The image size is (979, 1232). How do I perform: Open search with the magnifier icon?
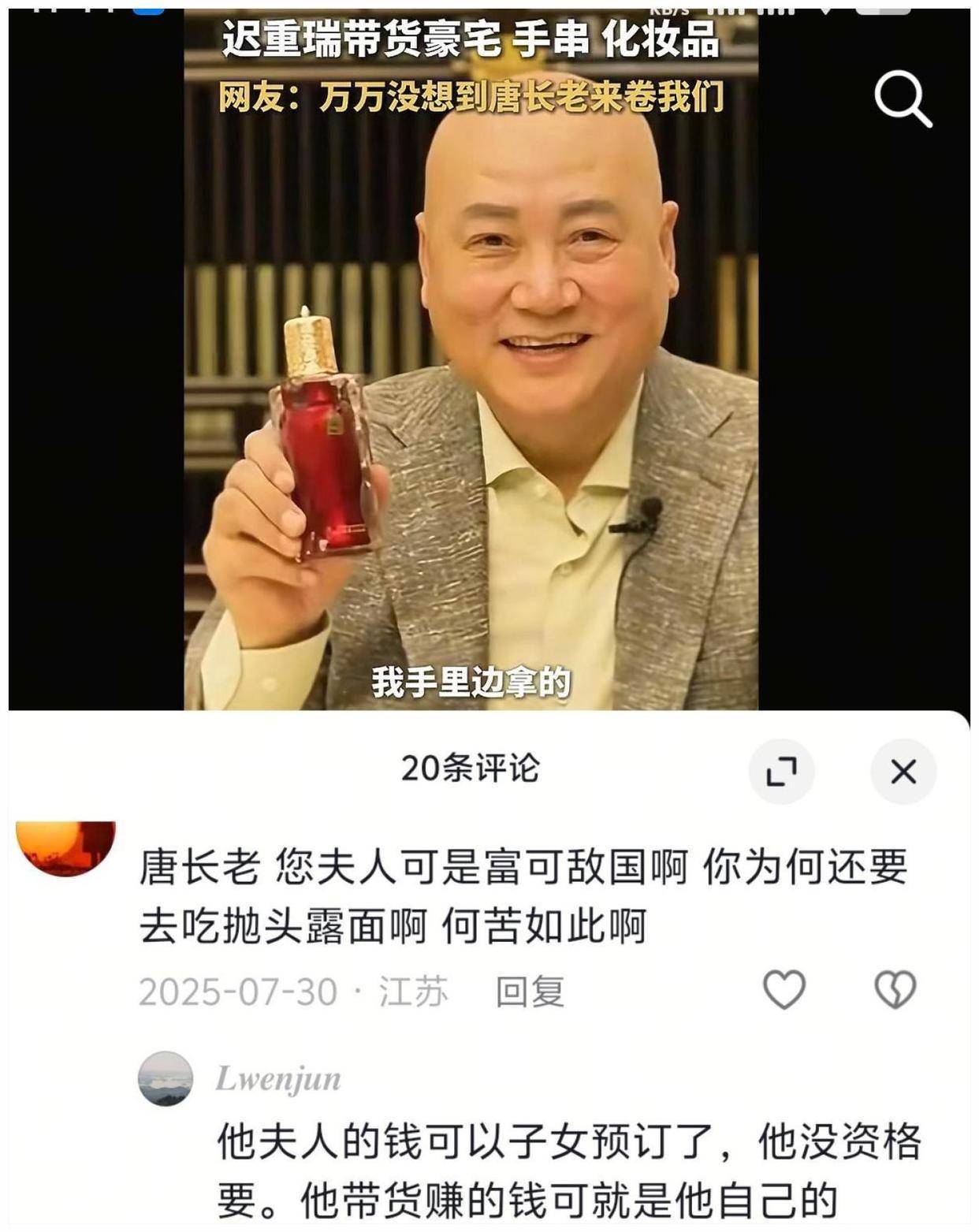tap(902, 99)
